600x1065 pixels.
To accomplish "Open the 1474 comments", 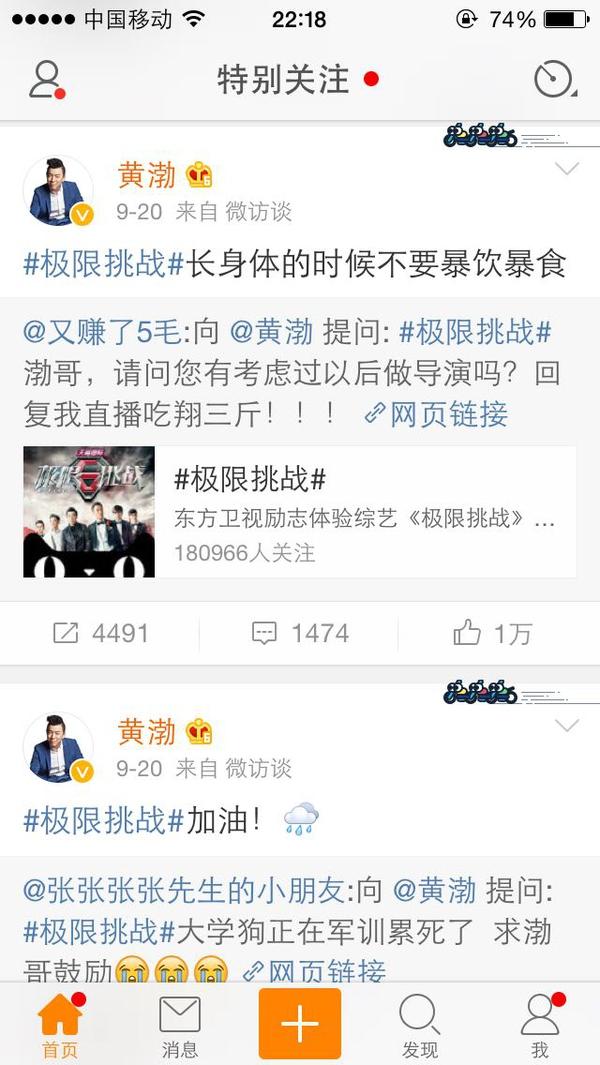I will point(300,633).
